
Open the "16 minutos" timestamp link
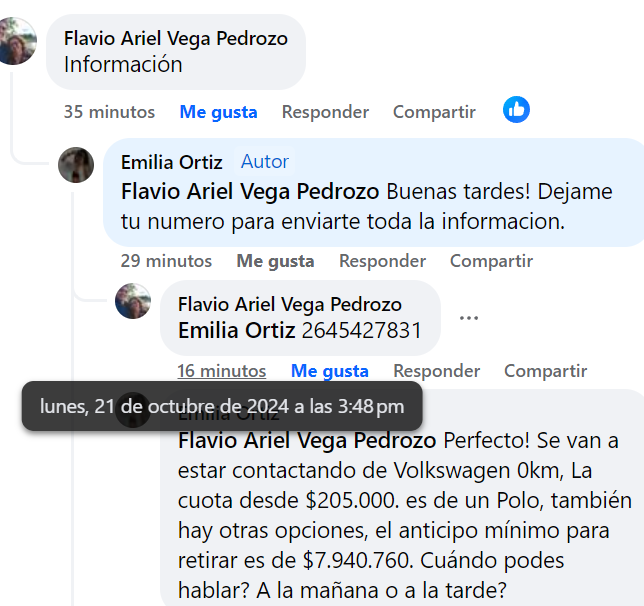[x=221, y=371]
